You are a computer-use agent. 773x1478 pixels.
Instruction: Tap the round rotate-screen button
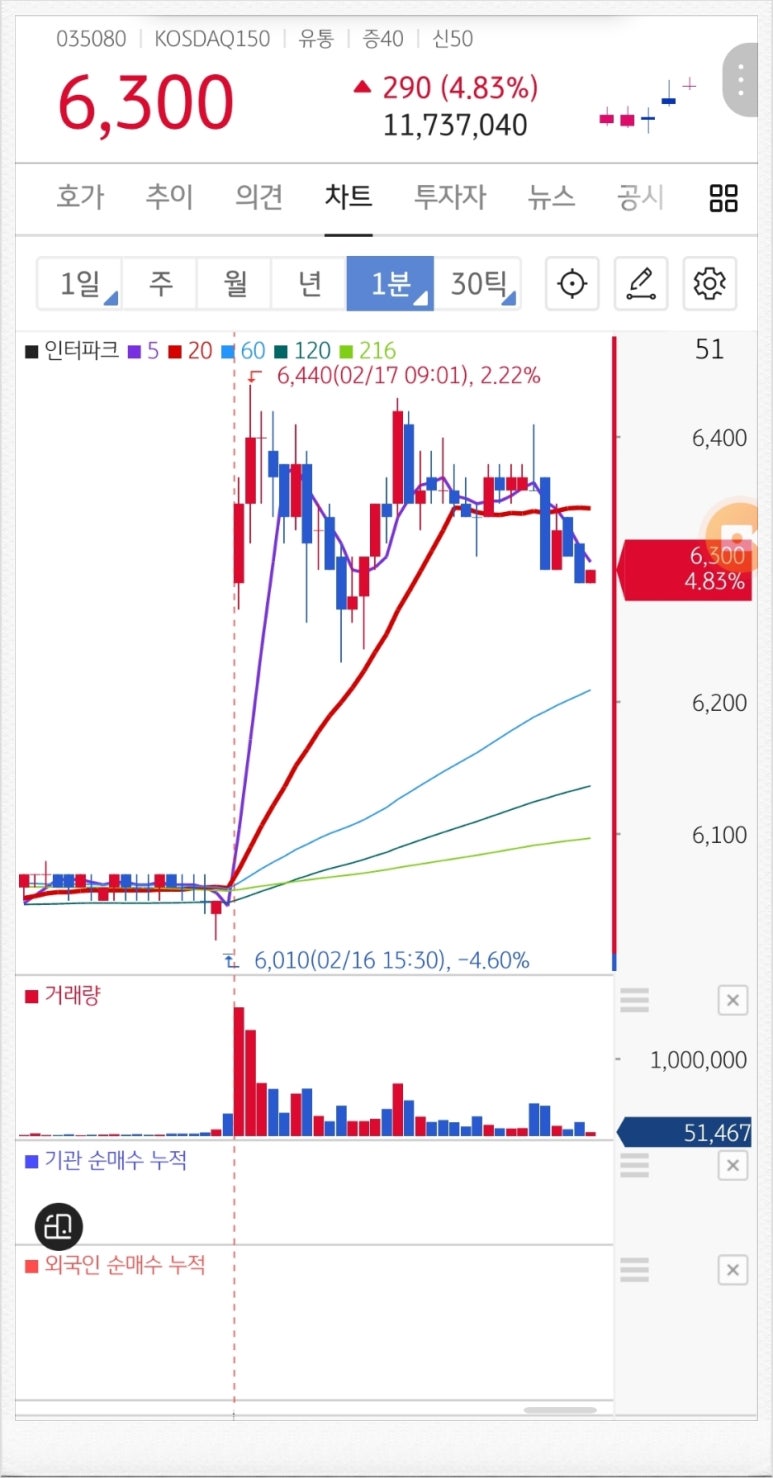pyautogui.click(x=59, y=1225)
